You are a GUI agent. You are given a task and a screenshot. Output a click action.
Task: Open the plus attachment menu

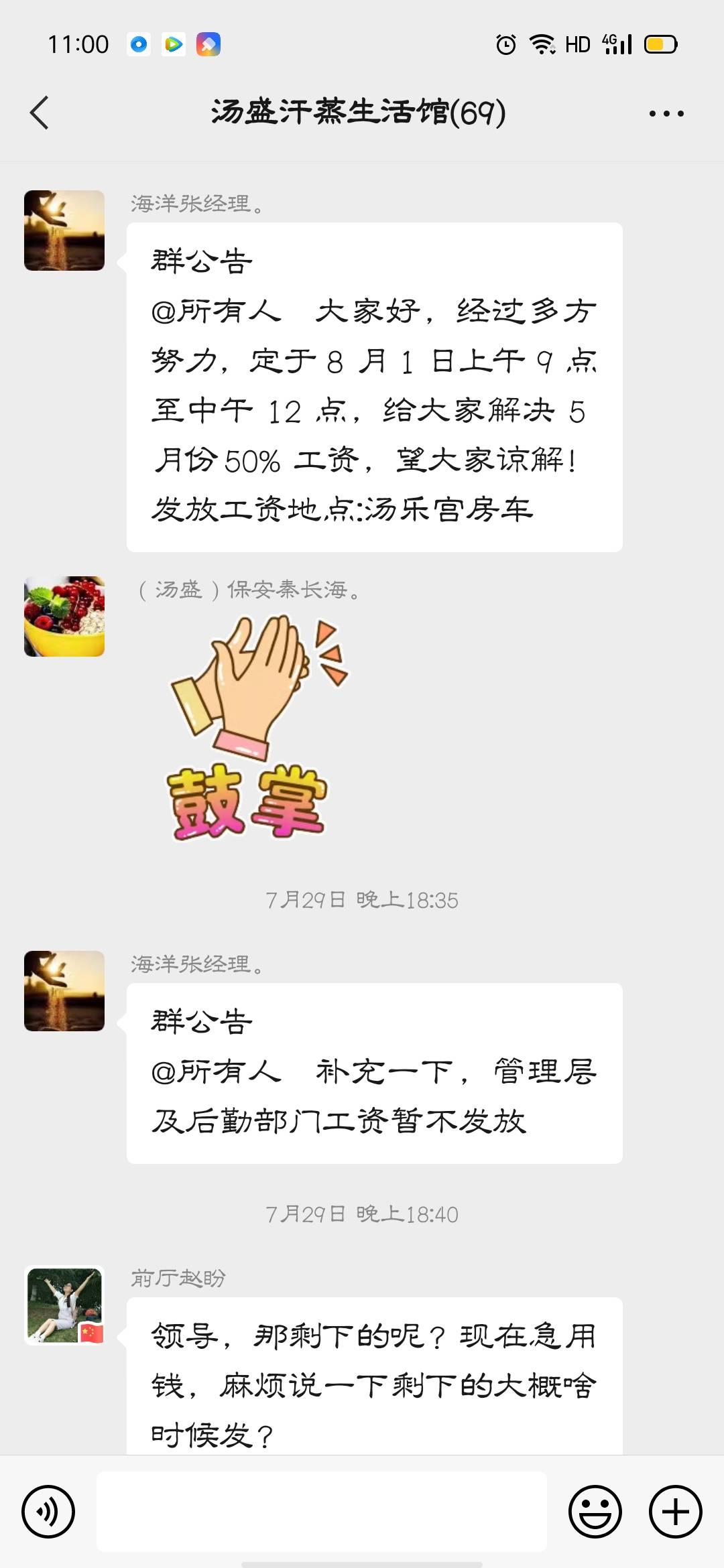pos(675,1511)
